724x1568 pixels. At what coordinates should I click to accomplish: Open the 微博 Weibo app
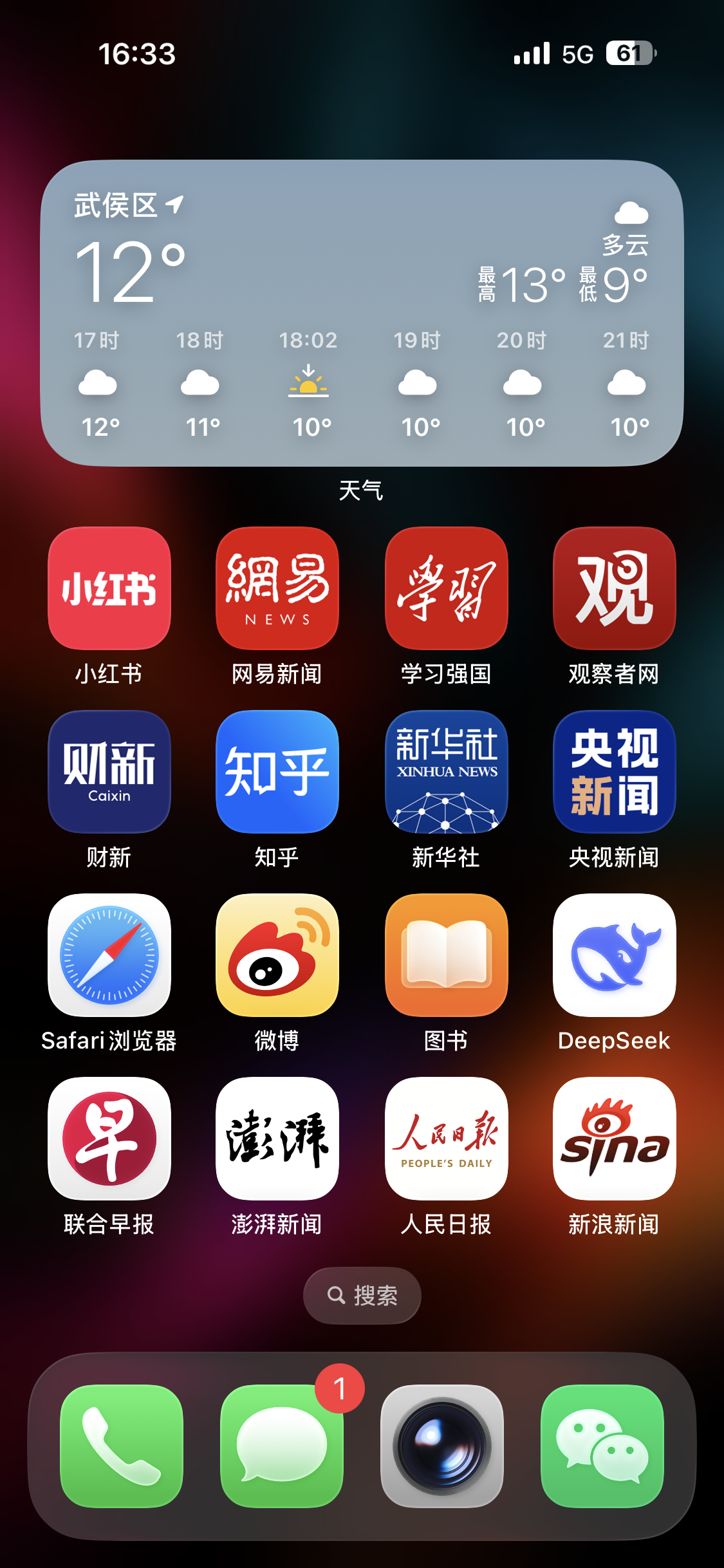click(277, 955)
